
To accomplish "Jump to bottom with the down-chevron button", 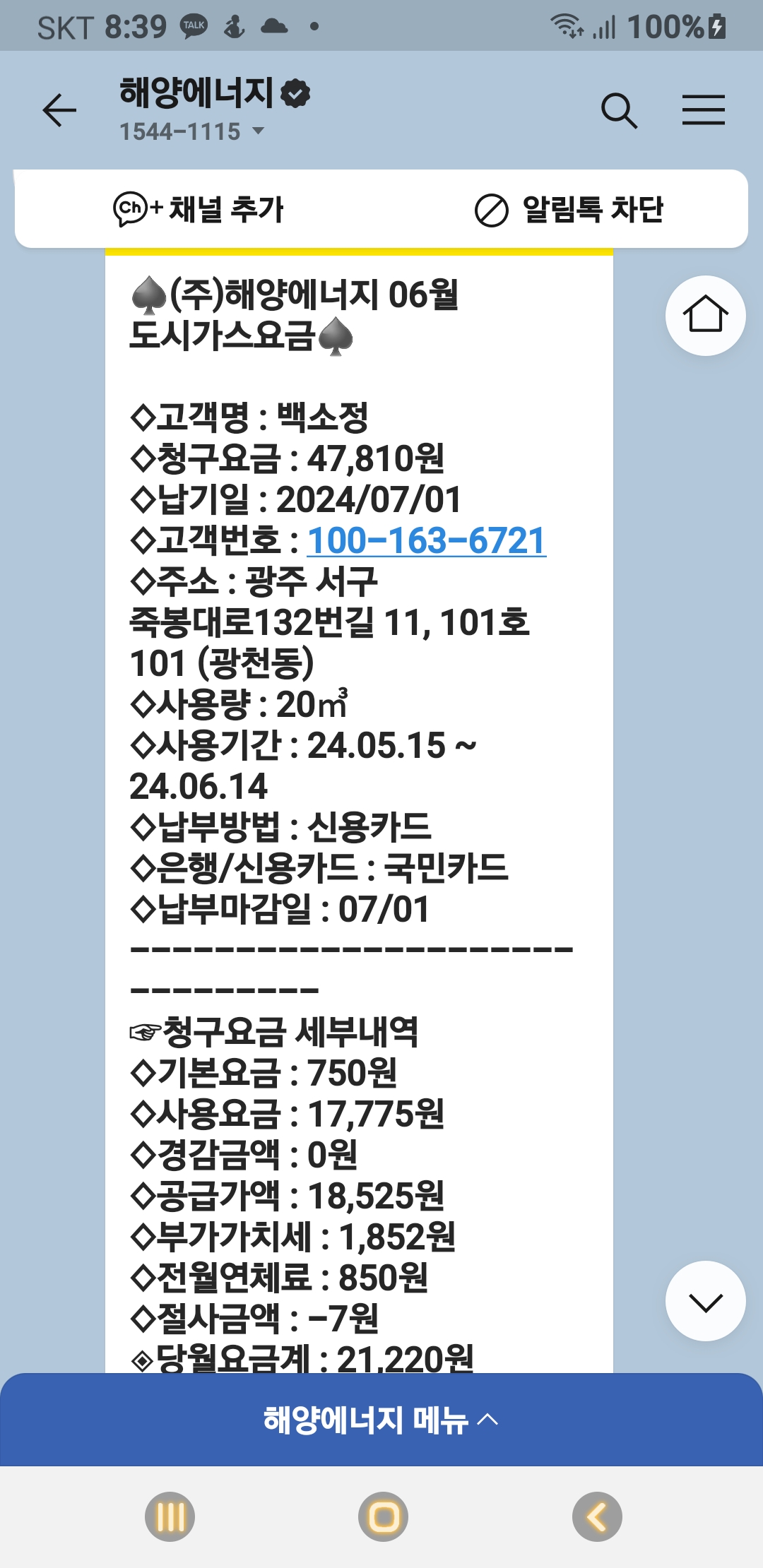I will 705,1301.
